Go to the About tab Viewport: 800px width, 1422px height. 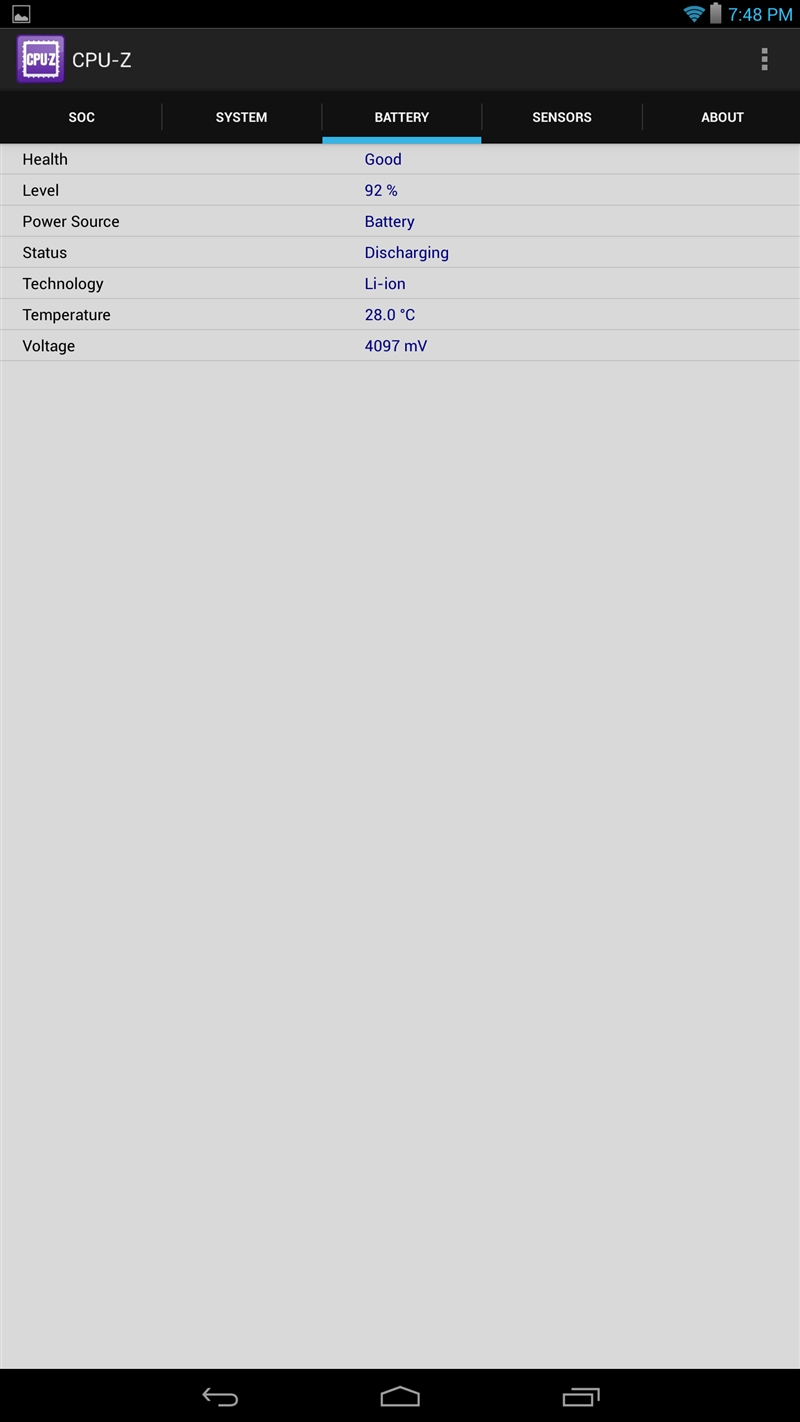point(721,117)
